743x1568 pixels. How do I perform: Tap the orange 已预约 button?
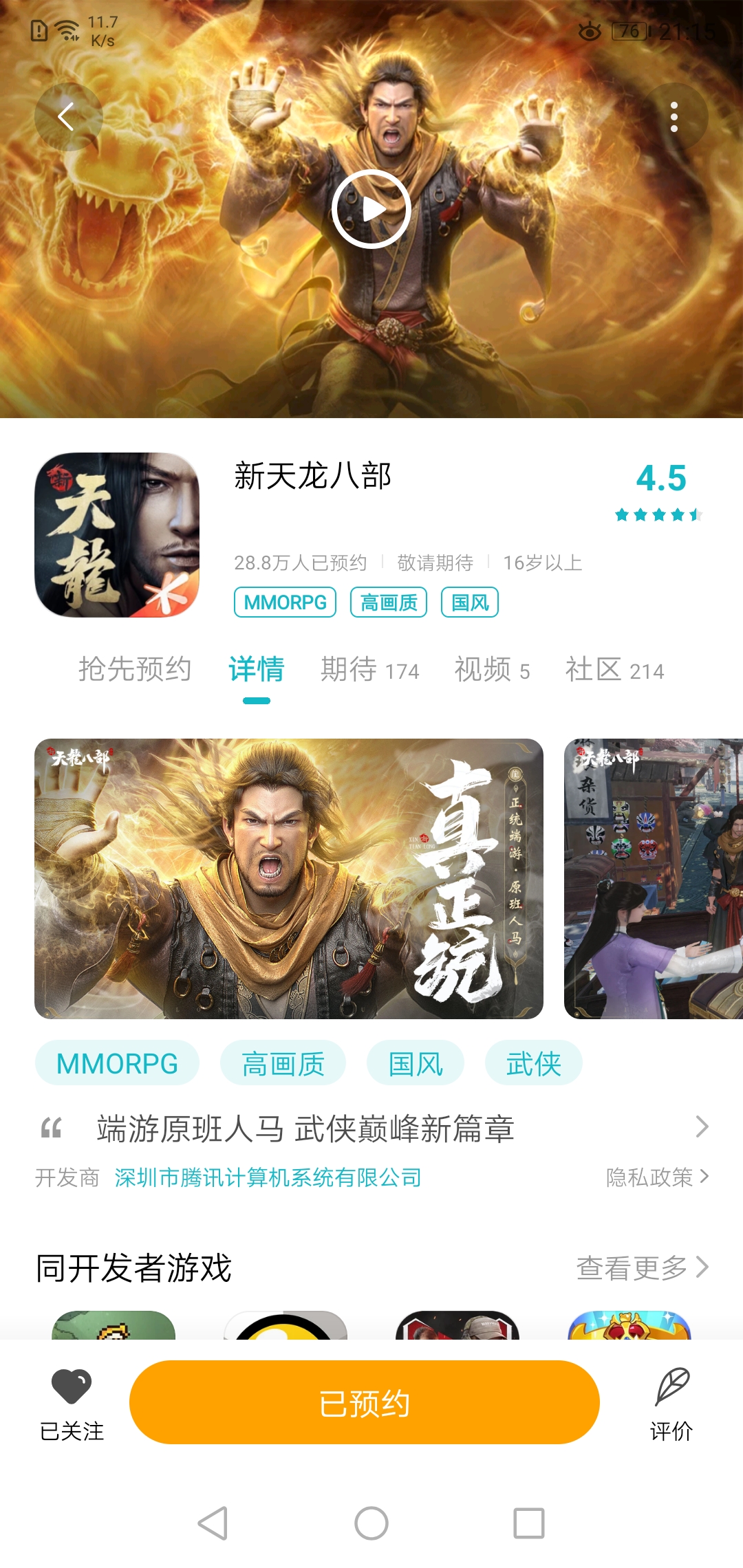[365, 1402]
